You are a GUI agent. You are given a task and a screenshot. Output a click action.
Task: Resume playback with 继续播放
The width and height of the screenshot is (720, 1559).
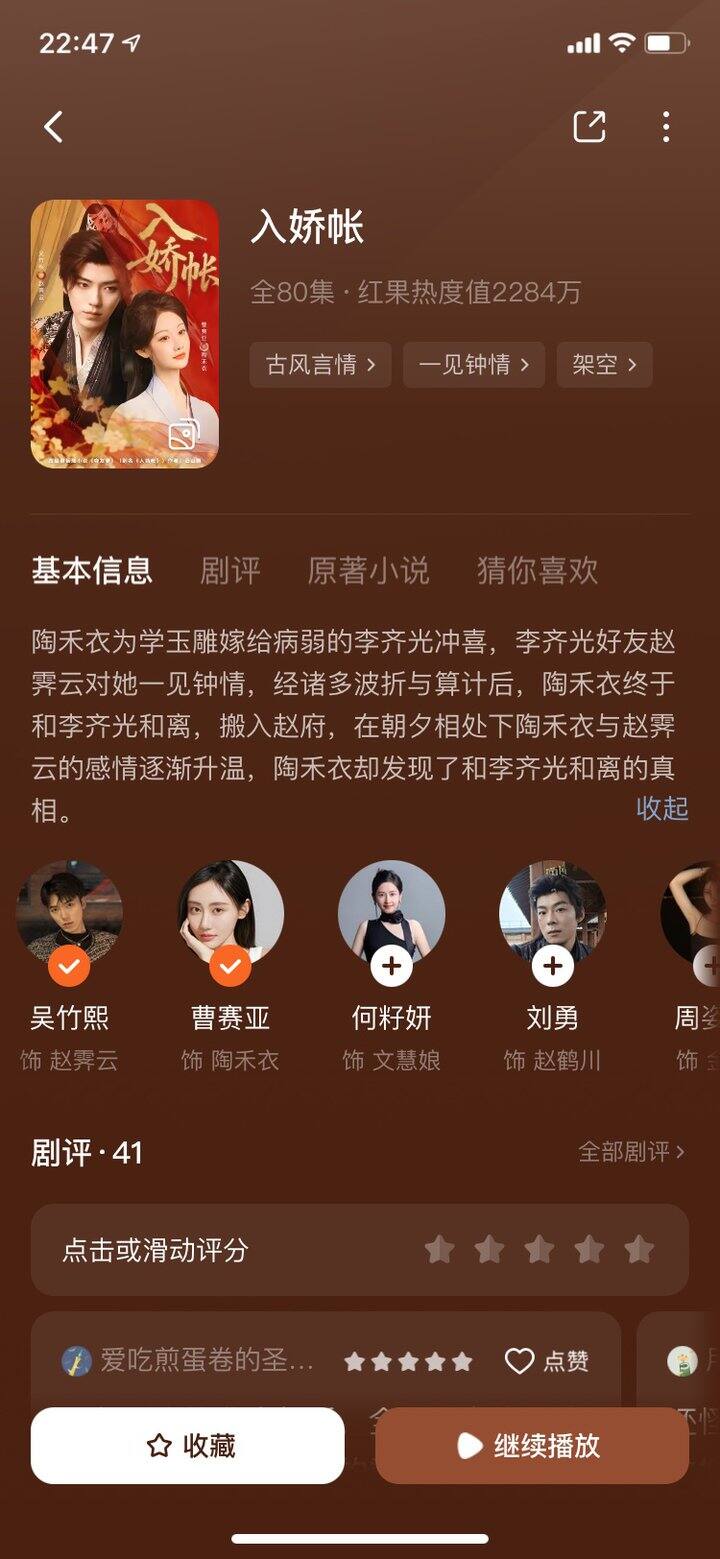(532, 1445)
